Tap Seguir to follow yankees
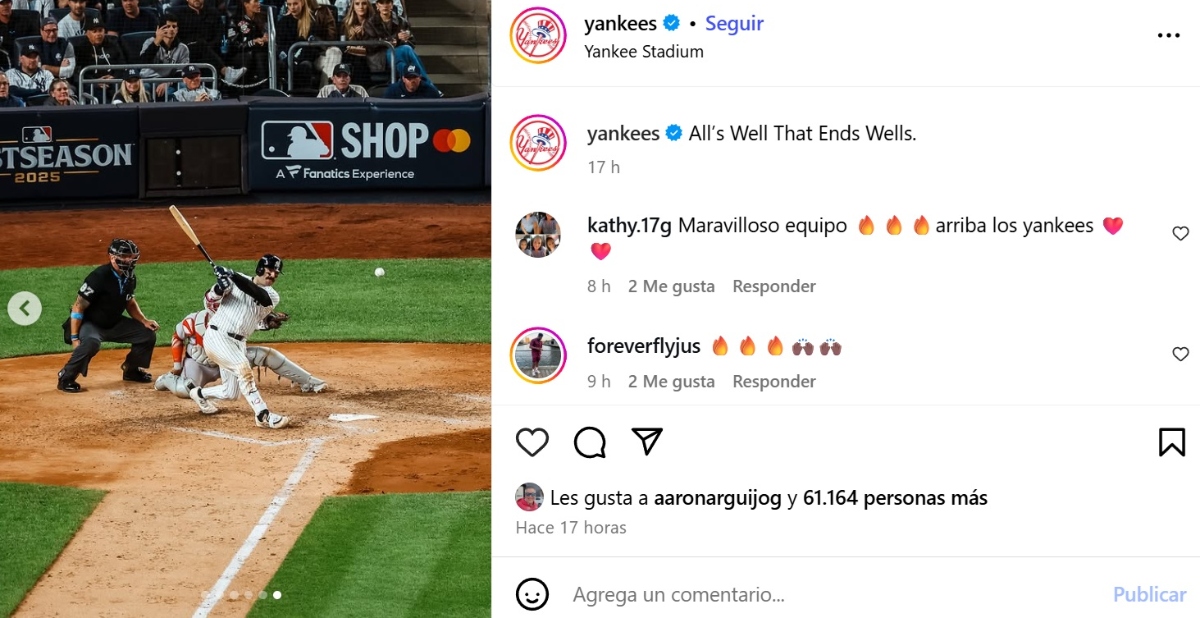The height and width of the screenshot is (618, 1200). 734,23
